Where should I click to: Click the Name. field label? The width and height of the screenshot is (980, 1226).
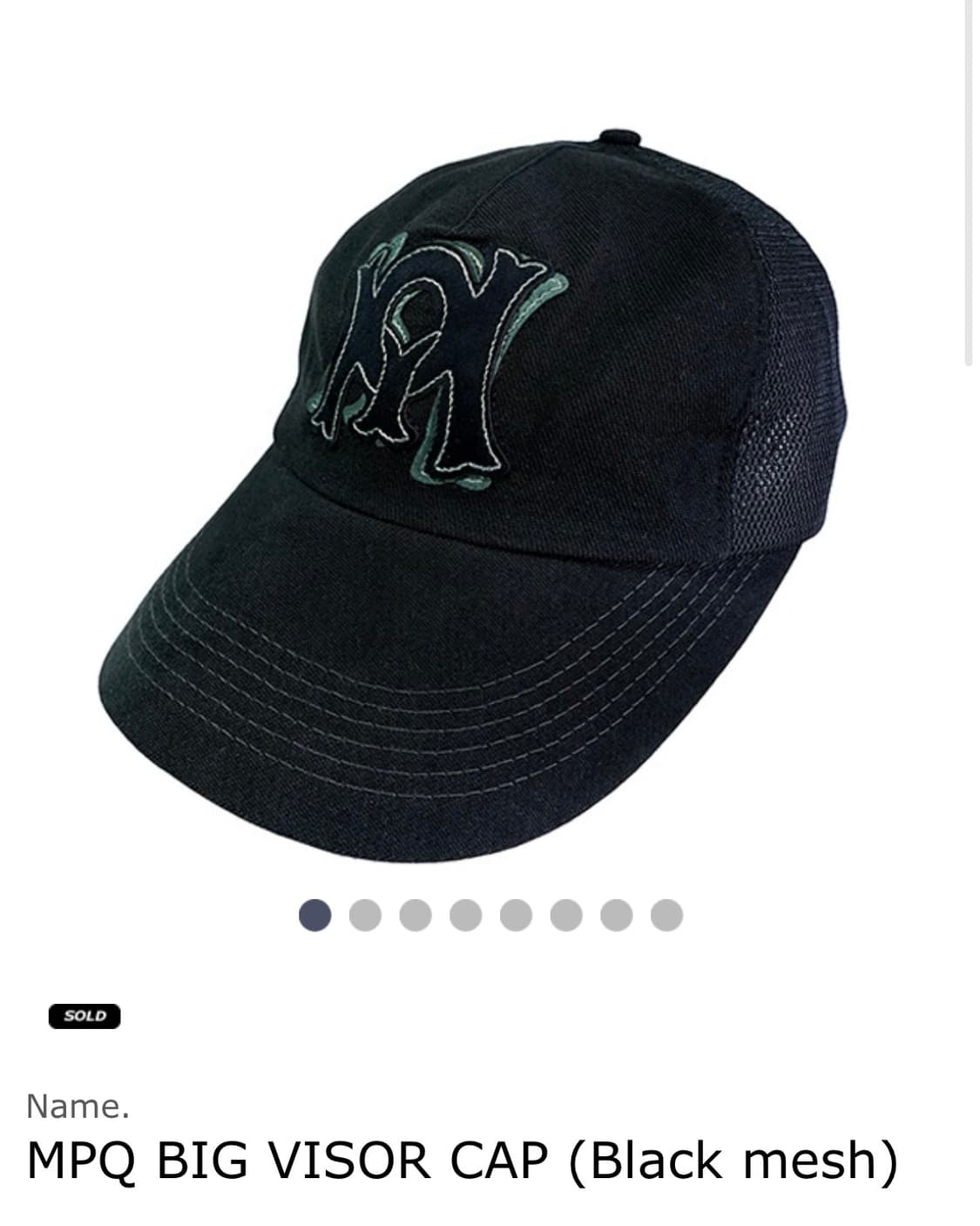point(79,1105)
